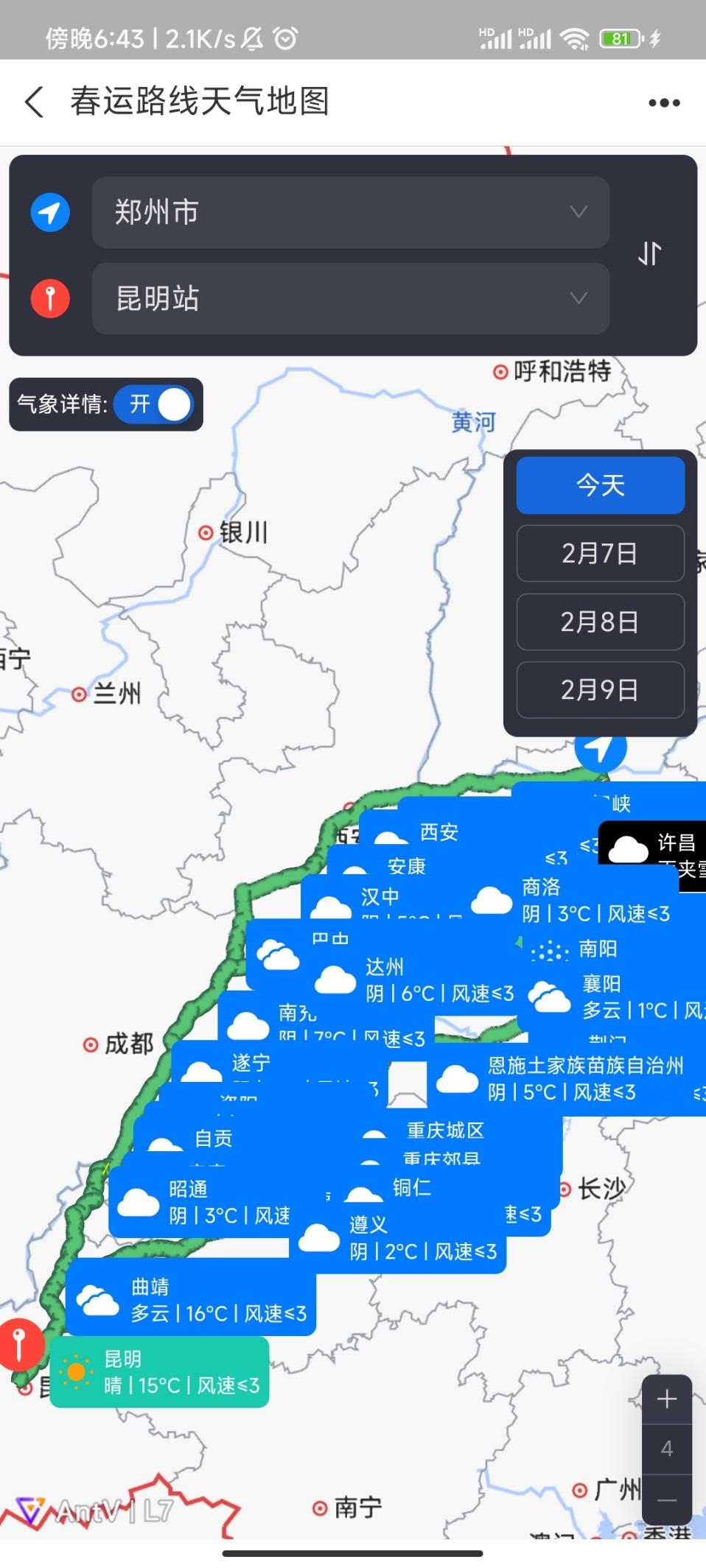
Task: Swap origin and destination
Action: [649, 254]
